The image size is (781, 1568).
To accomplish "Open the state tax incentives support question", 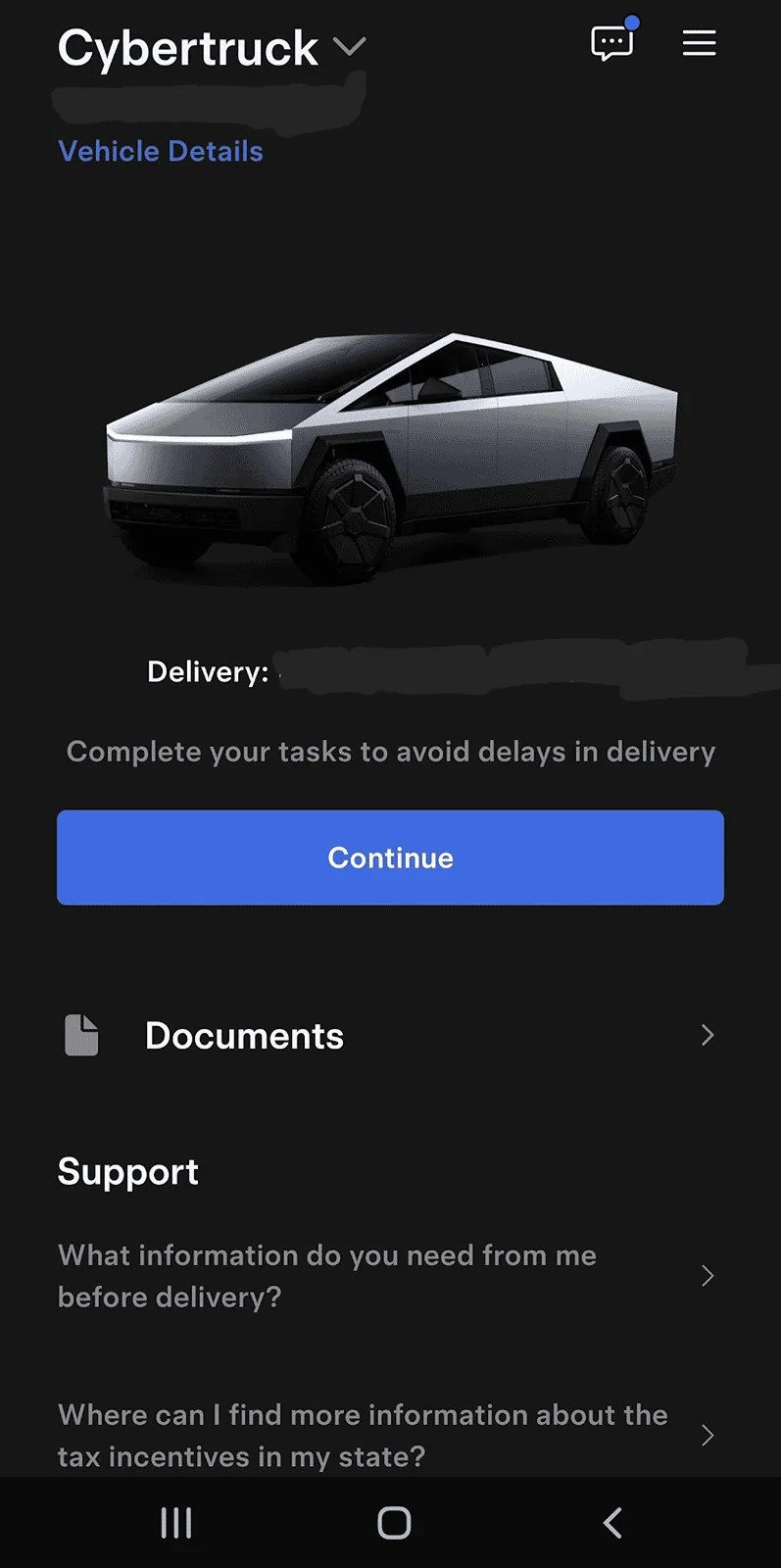I will (363, 1435).
